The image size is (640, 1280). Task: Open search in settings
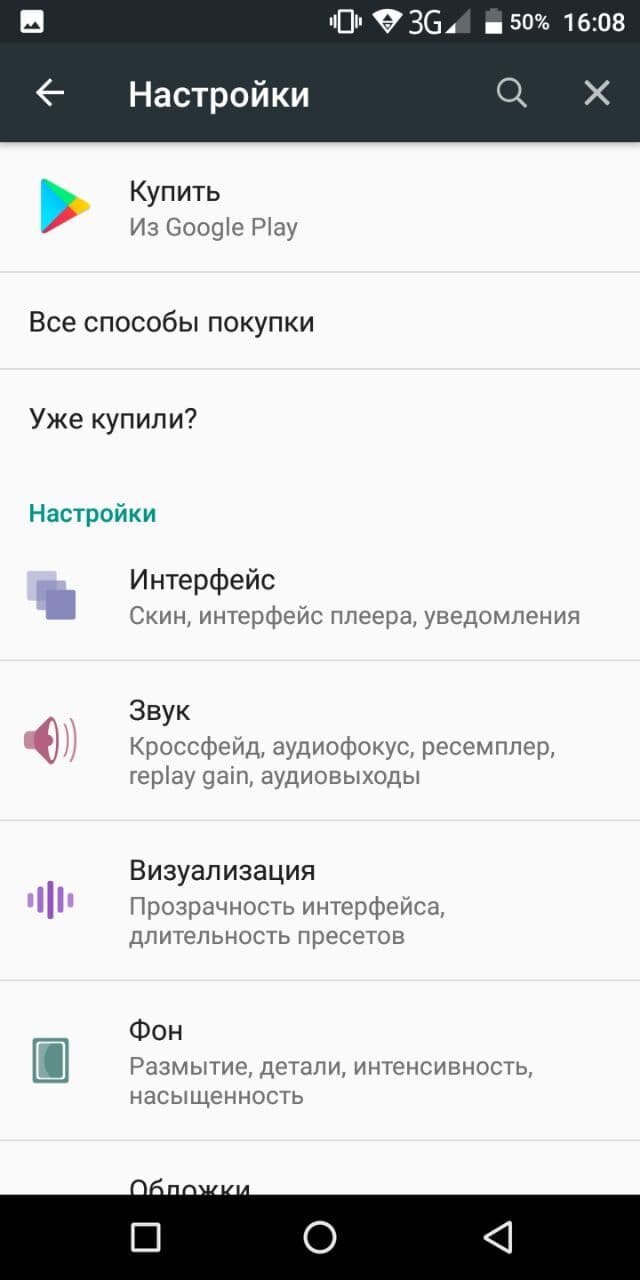(512, 93)
